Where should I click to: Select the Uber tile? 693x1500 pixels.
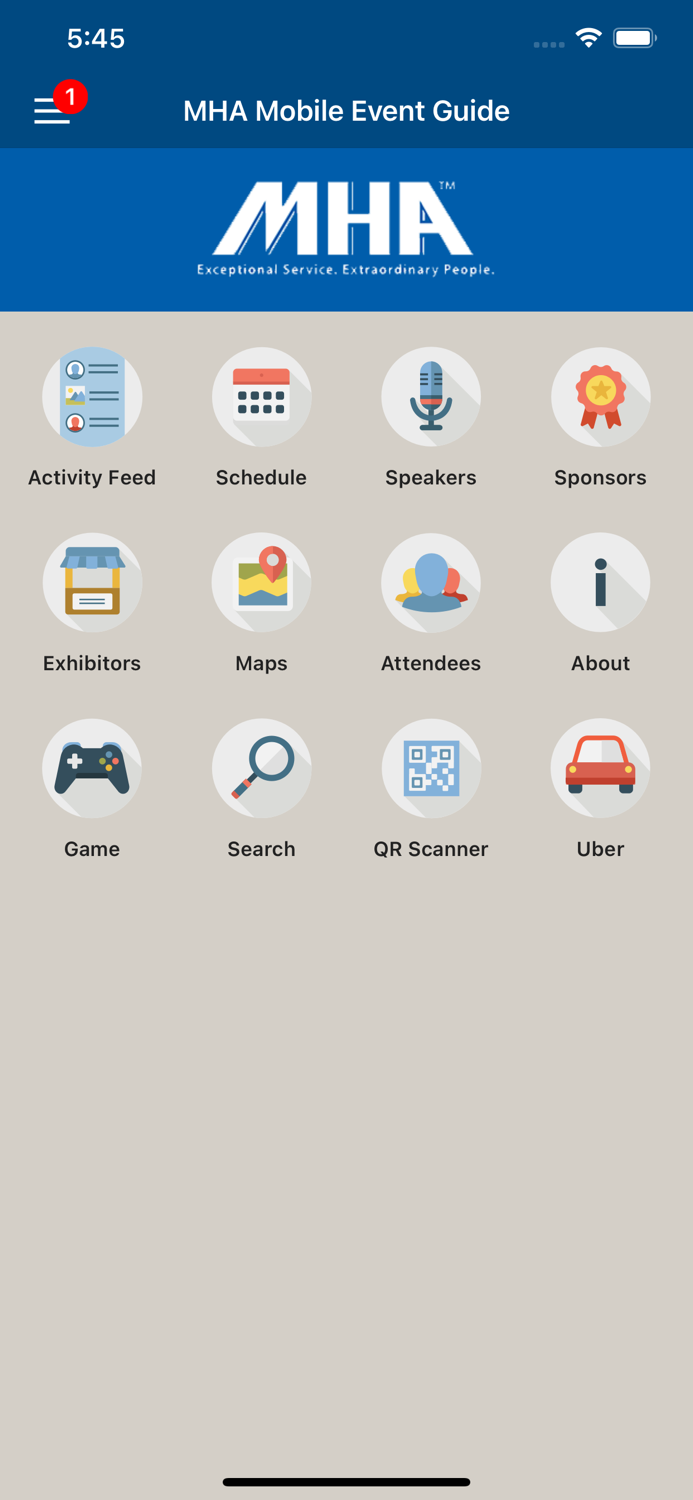tap(600, 769)
